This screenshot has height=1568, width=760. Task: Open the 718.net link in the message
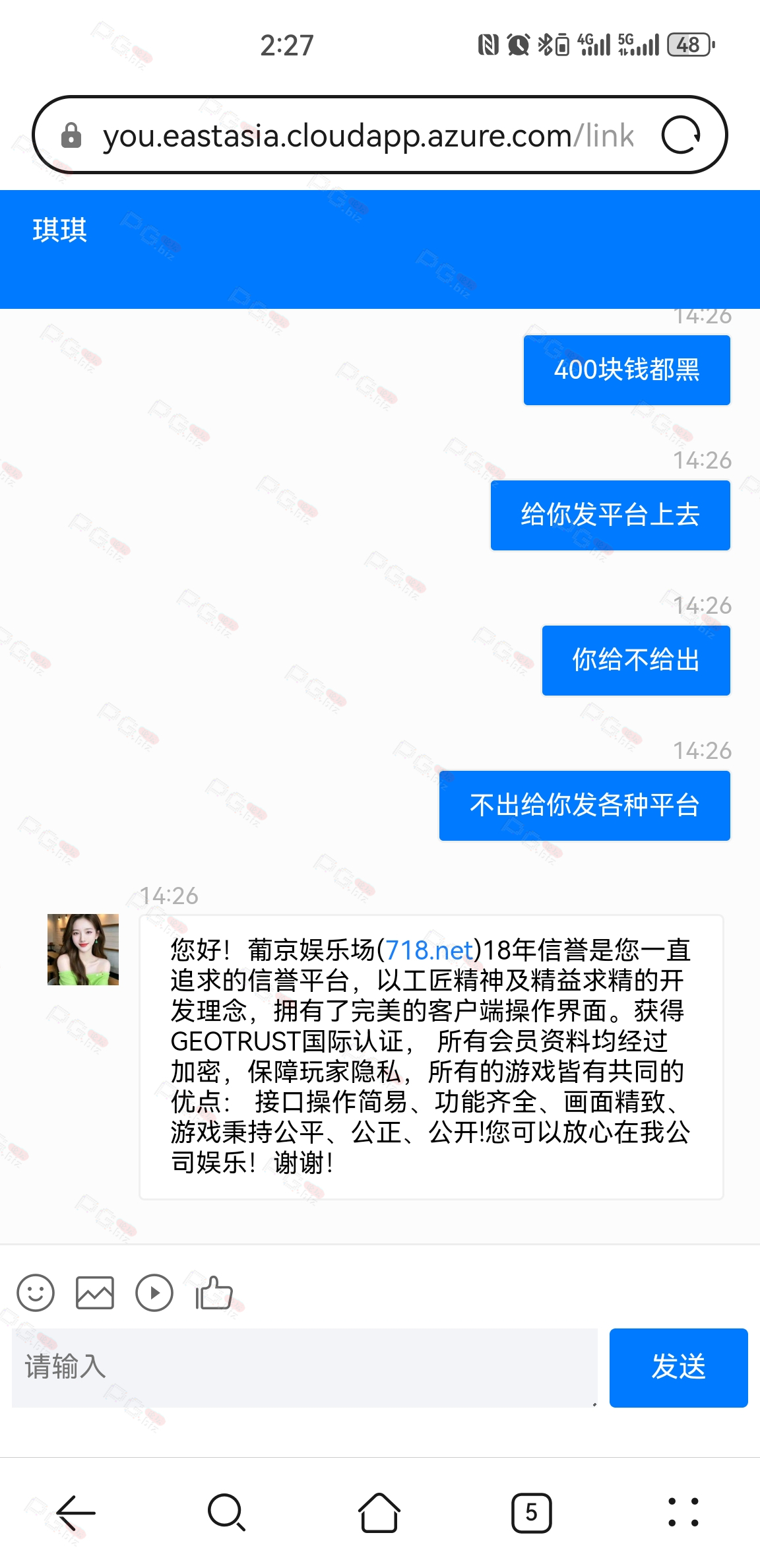(x=429, y=950)
